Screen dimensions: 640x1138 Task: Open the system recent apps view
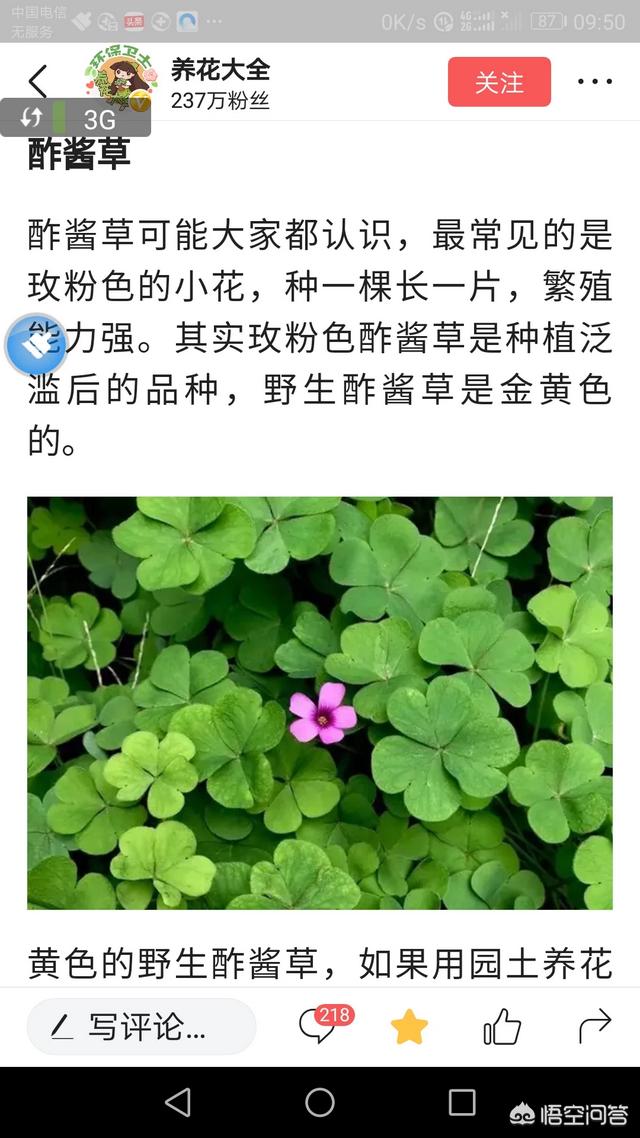(x=462, y=1102)
